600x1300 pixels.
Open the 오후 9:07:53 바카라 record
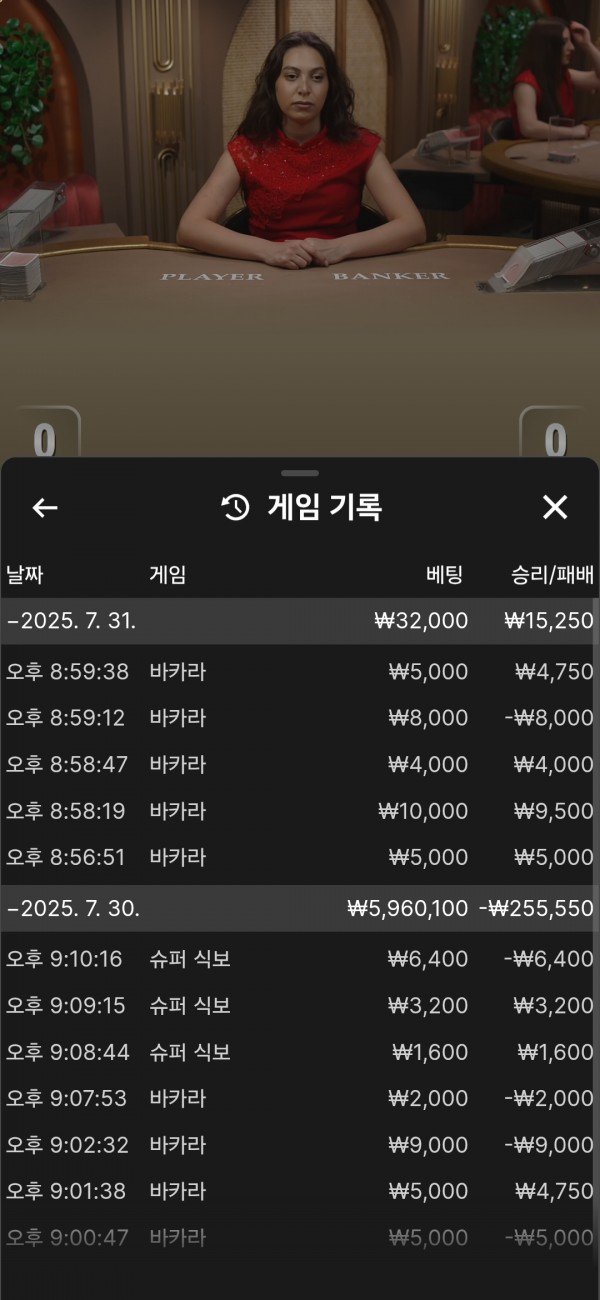click(298, 1099)
